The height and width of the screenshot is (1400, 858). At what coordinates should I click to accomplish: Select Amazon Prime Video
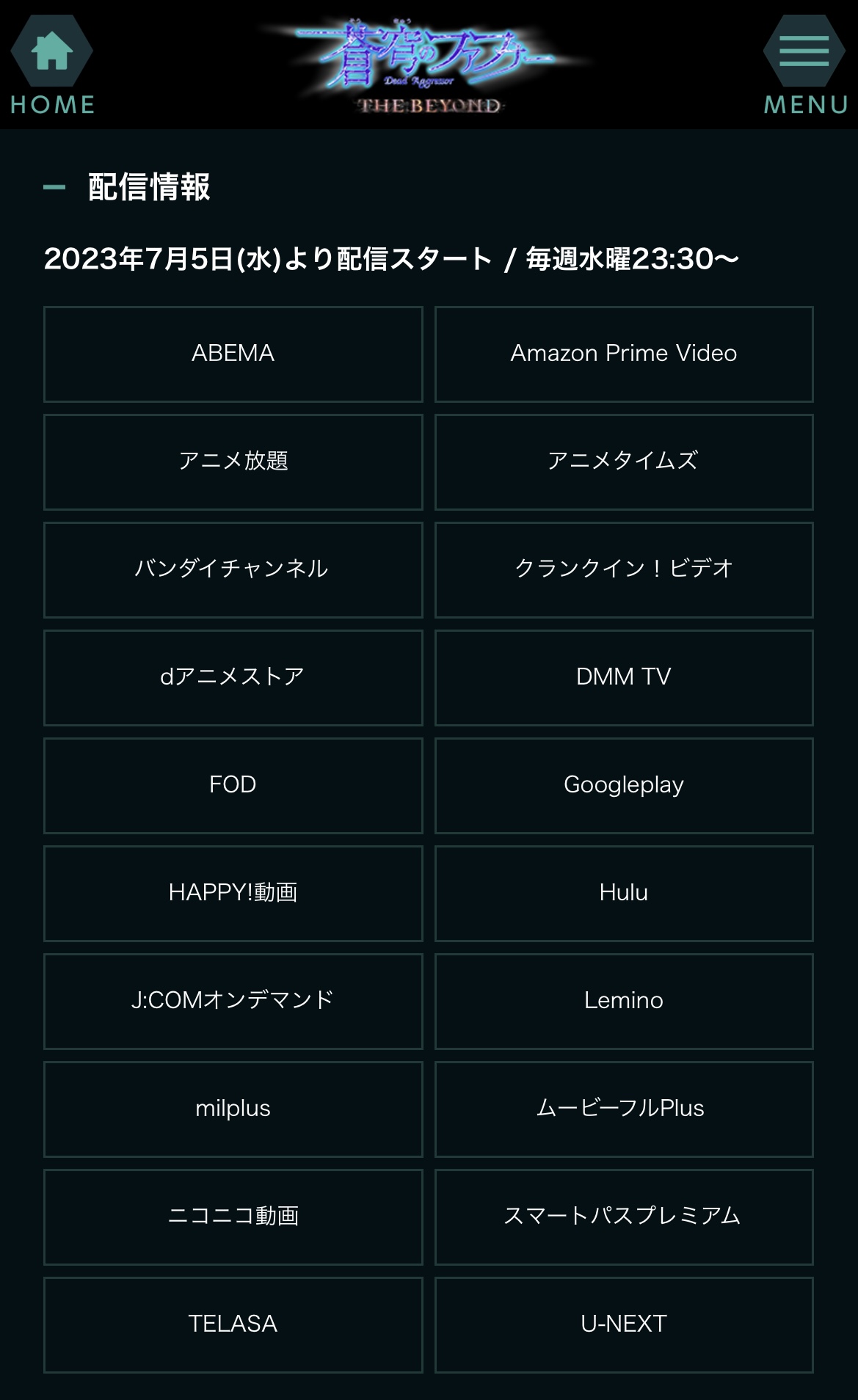623,354
